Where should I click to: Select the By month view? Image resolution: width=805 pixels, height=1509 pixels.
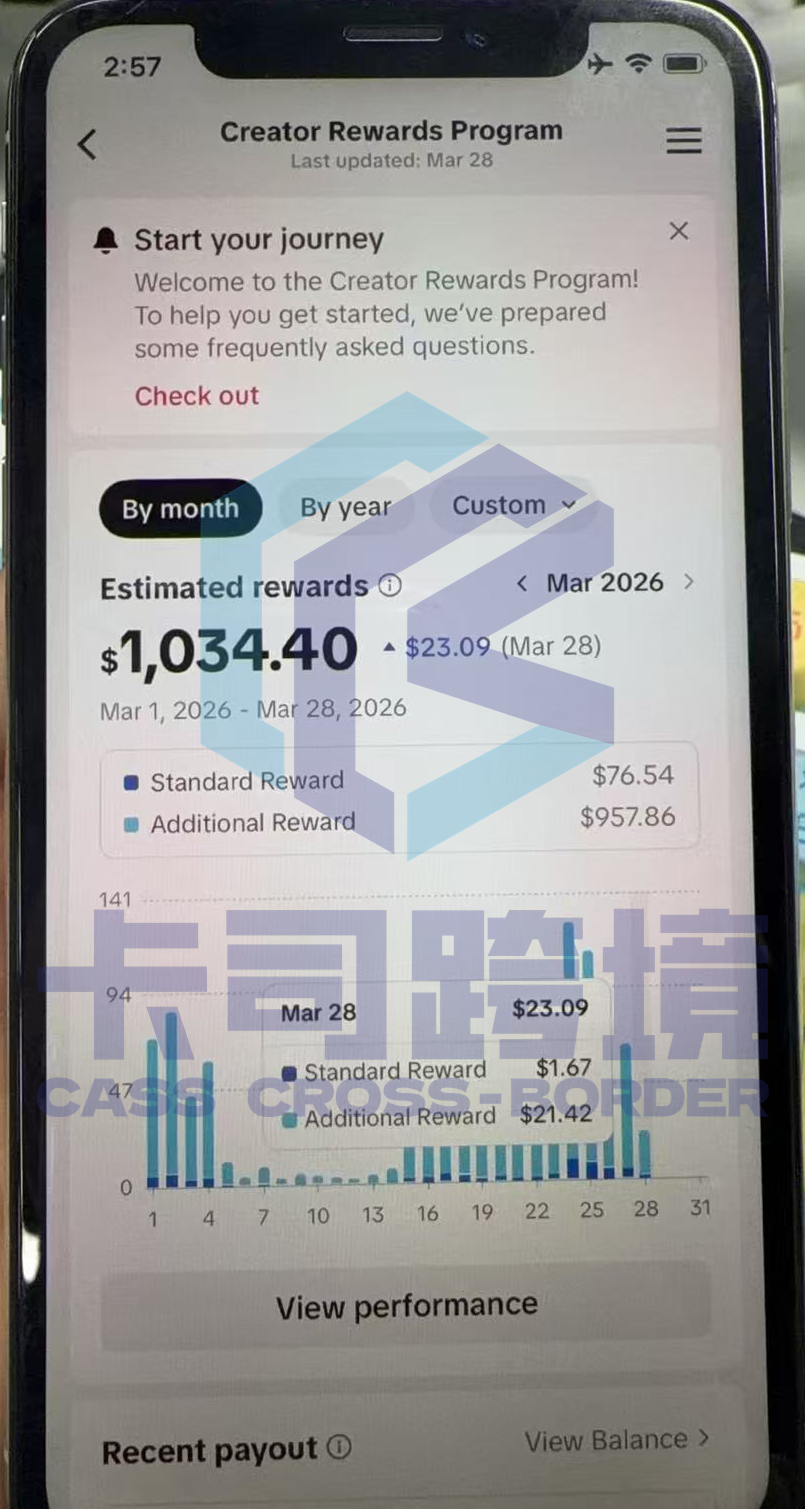coord(180,509)
